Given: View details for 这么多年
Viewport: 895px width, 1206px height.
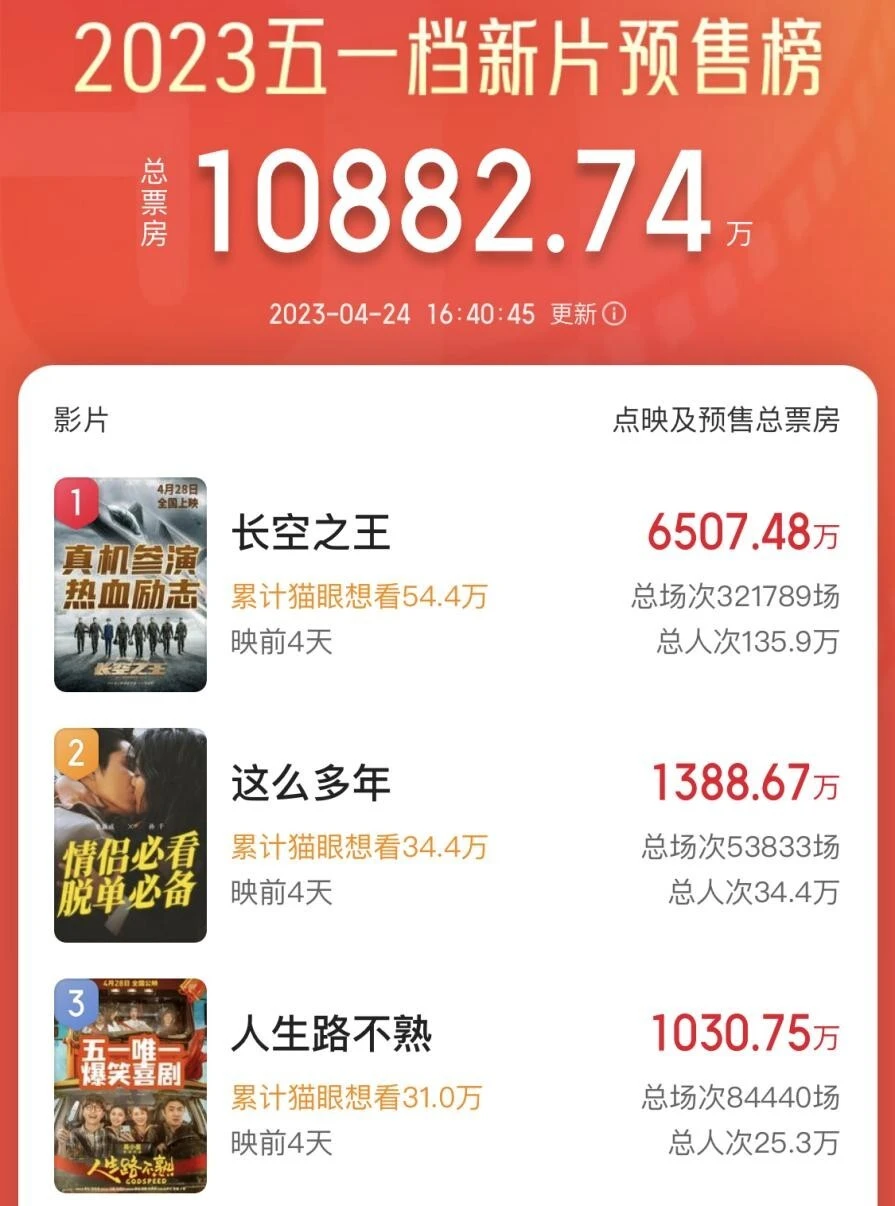Looking at the screenshot, I should click(x=311, y=784).
